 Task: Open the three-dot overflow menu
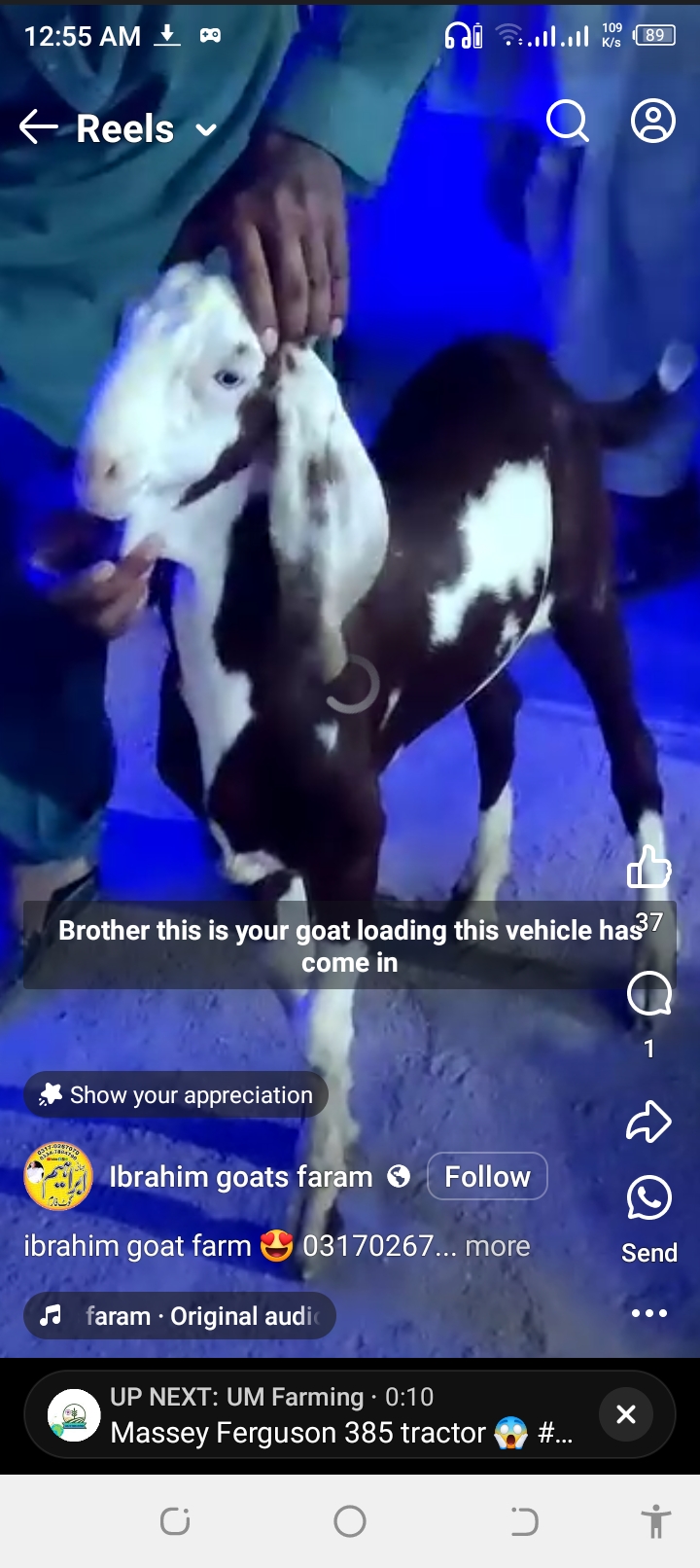(648, 1313)
